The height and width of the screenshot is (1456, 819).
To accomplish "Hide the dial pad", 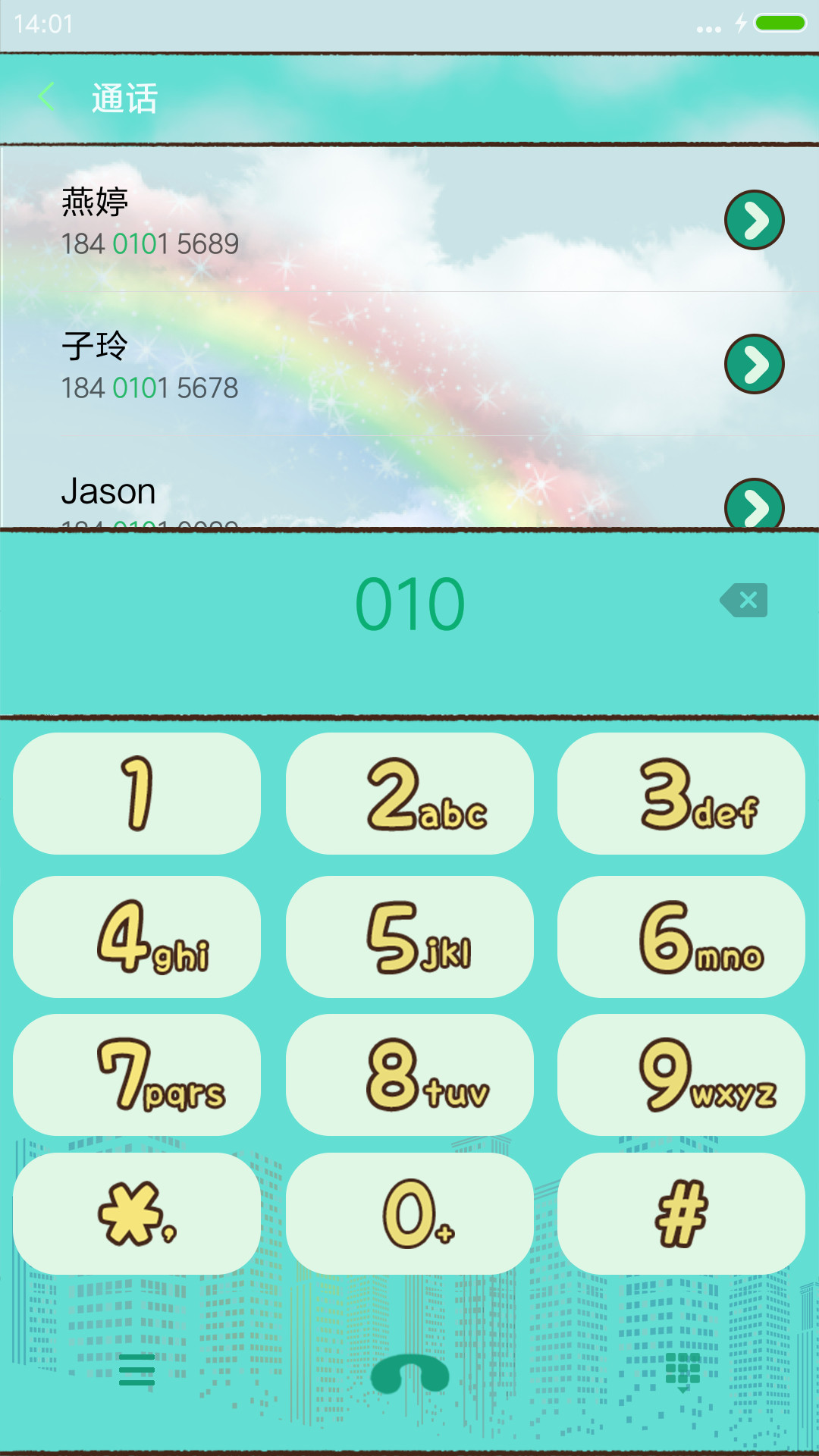I will point(682,1372).
